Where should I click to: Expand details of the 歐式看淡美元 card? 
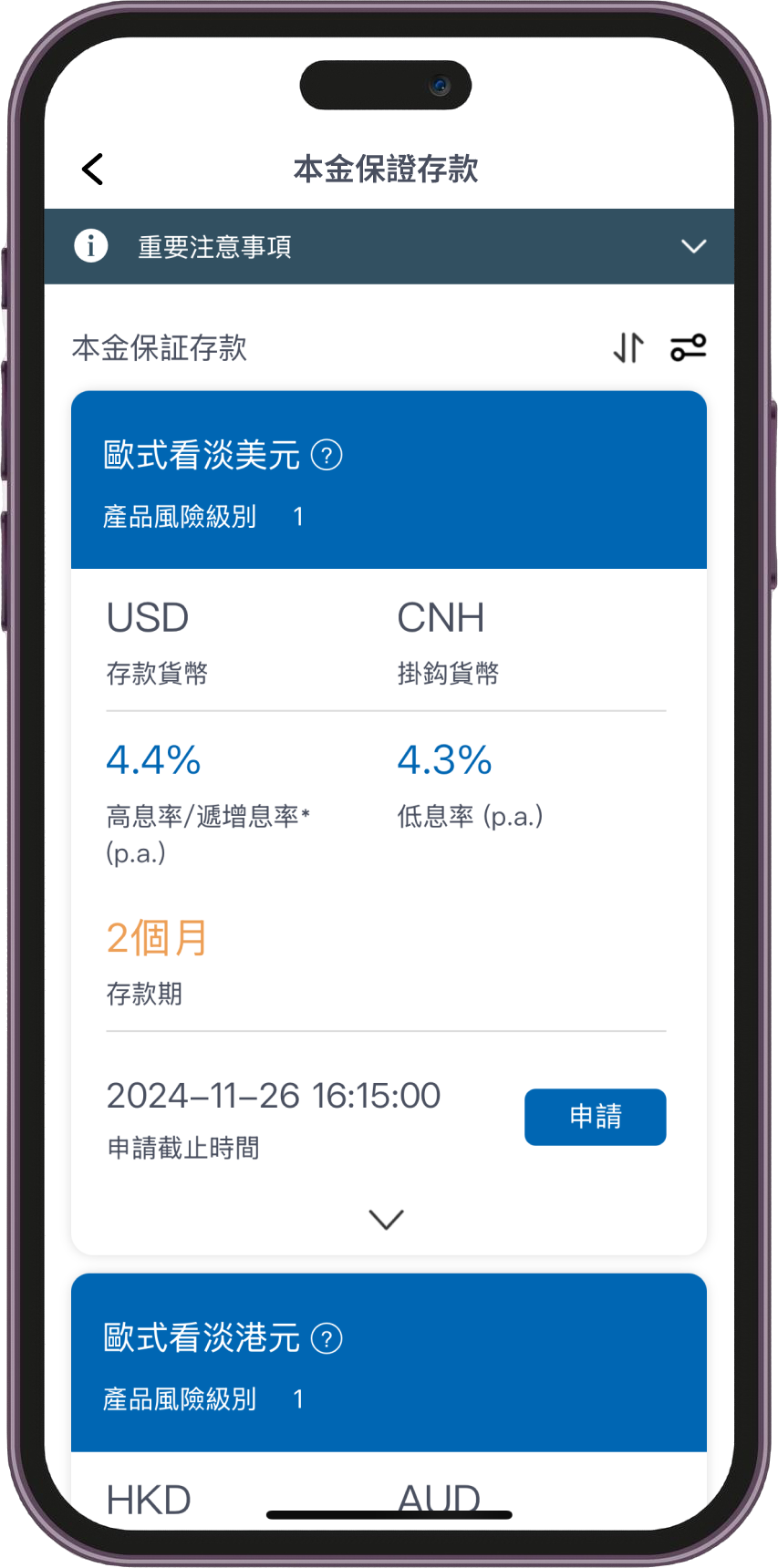pos(386,1219)
